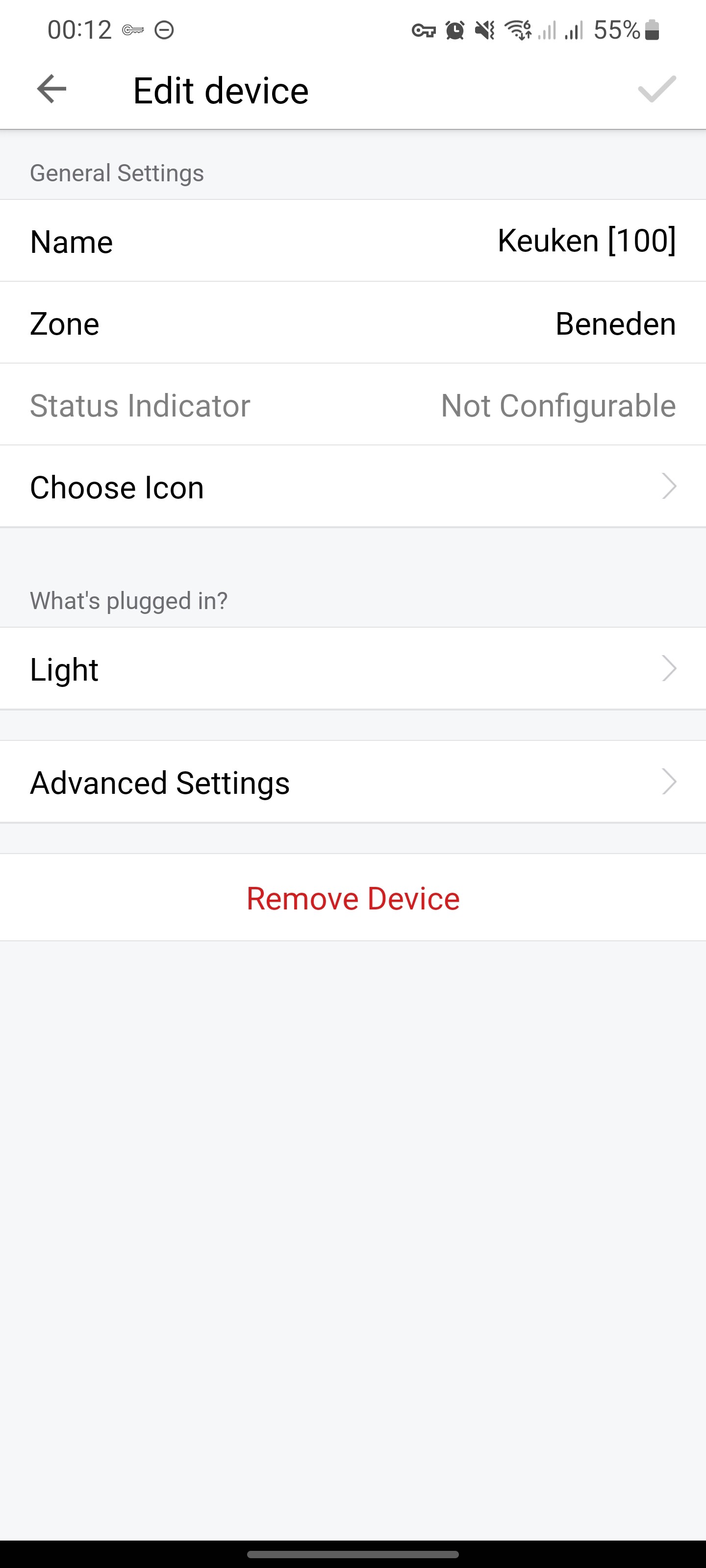This screenshot has height=1568, width=706.
Task: Open Choose Icon
Action: point(353,487)
